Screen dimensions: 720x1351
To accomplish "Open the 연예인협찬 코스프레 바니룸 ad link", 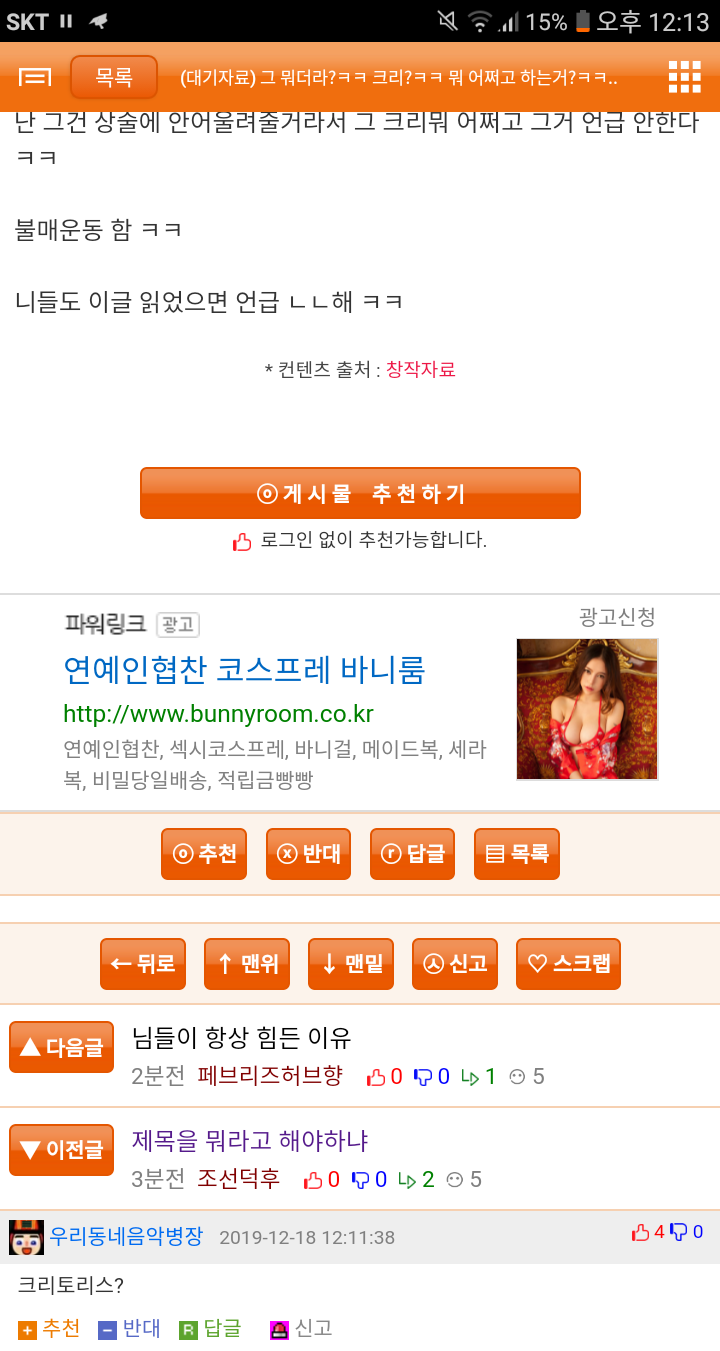I will [x=244, y=668].
